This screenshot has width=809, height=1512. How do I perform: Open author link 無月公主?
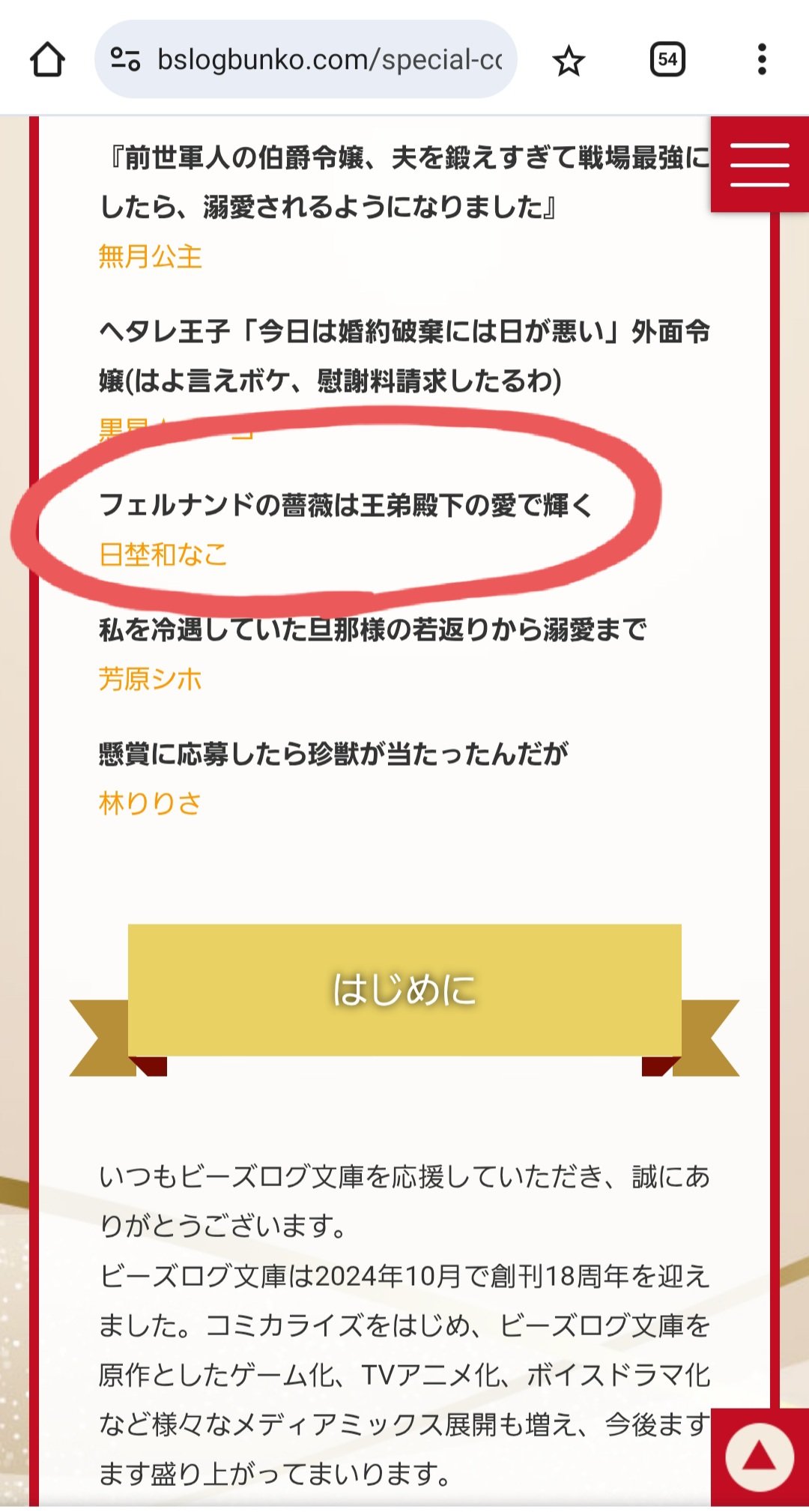[x=151, y=257]
